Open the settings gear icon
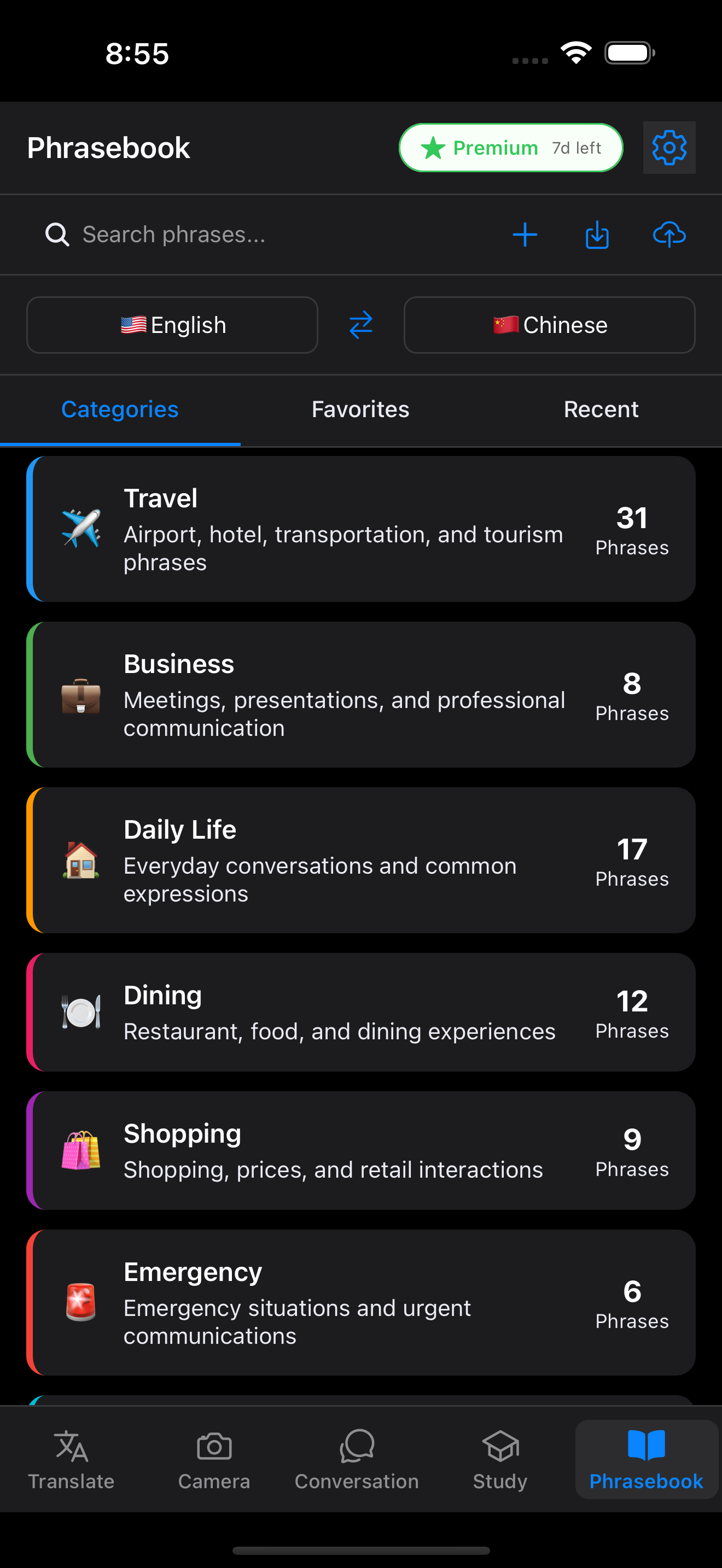This screenshot has width=722, height=1568. point(668,148)
